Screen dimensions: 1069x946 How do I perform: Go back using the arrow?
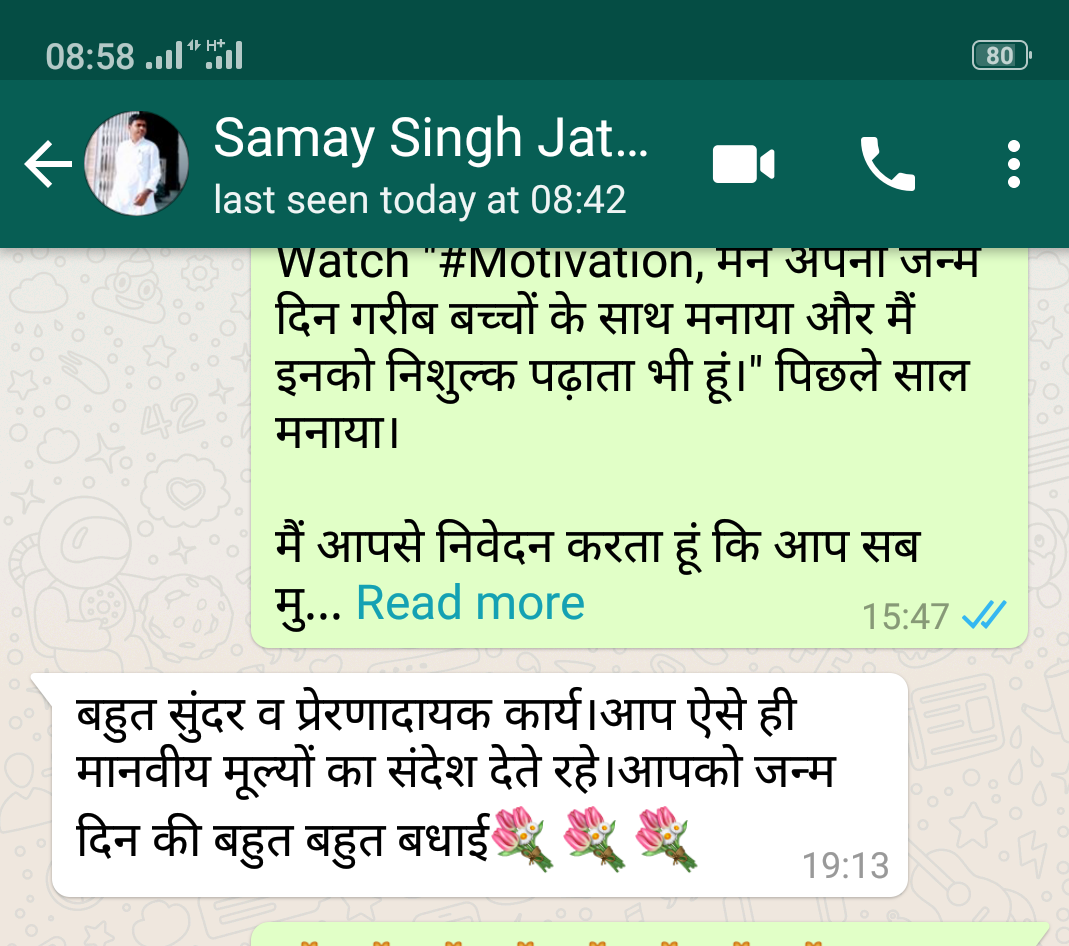click(x=48, y=164)
